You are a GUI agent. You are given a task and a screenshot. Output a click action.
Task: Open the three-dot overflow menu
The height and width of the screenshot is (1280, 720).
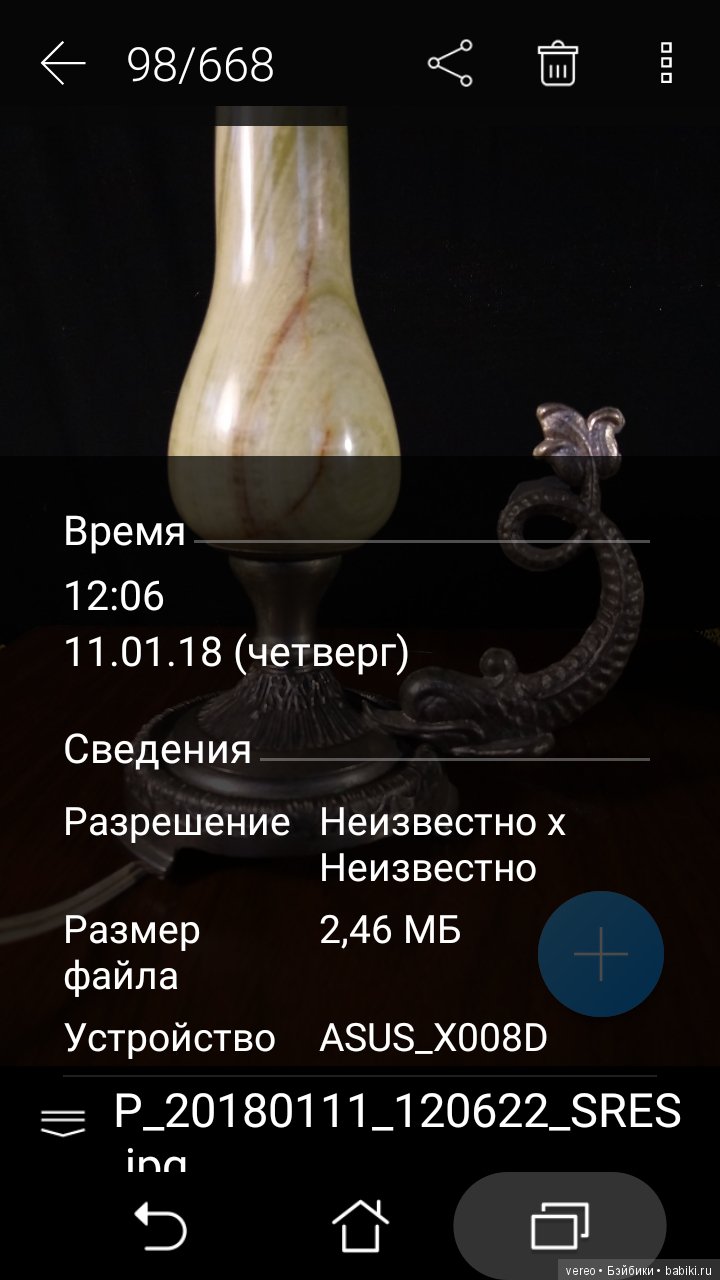(x=666, y=64)
